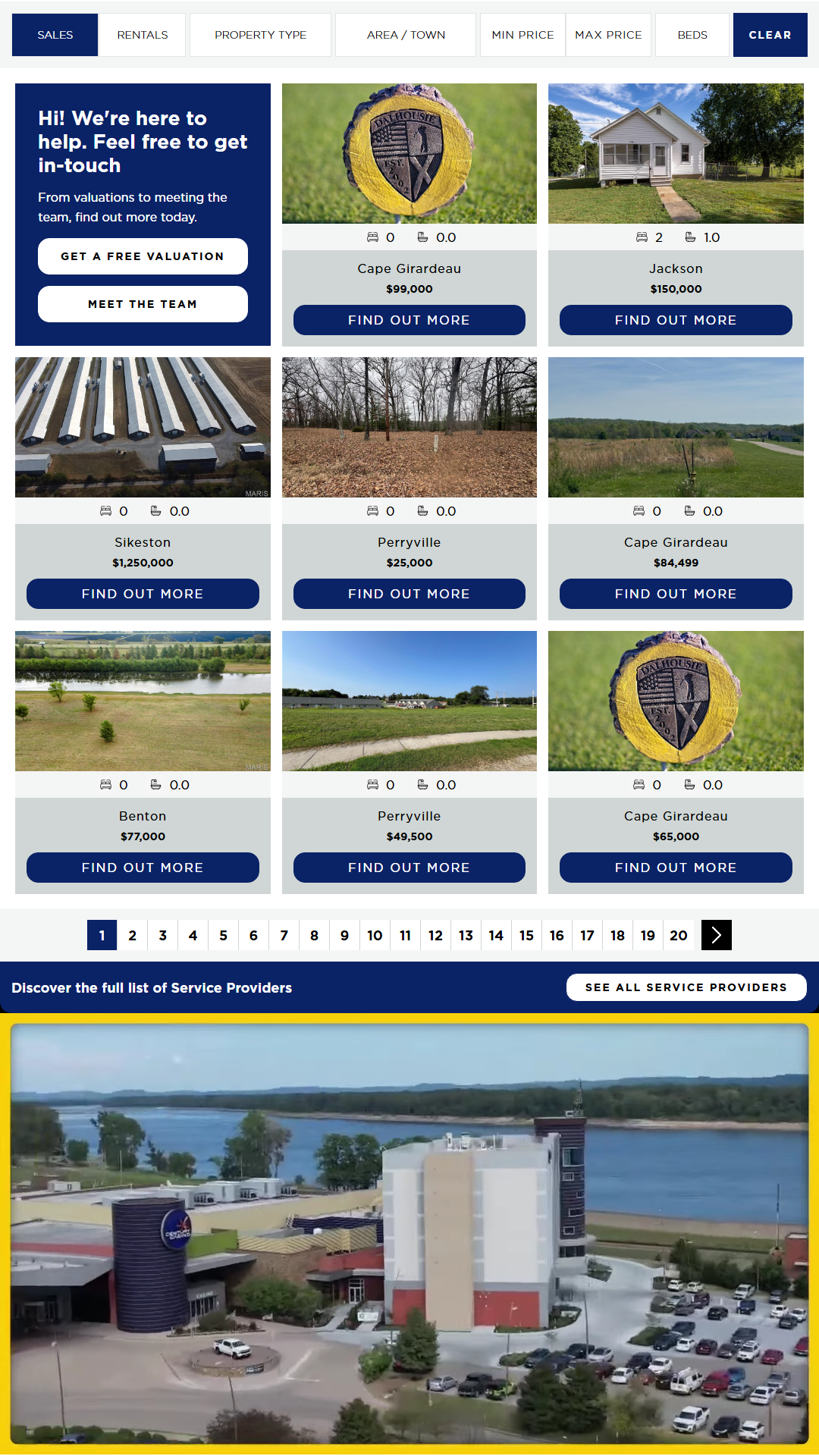The width and height of the screenshot is (819, 1456).
Task: Set the Min Price filter
Action: pos(522,35)
